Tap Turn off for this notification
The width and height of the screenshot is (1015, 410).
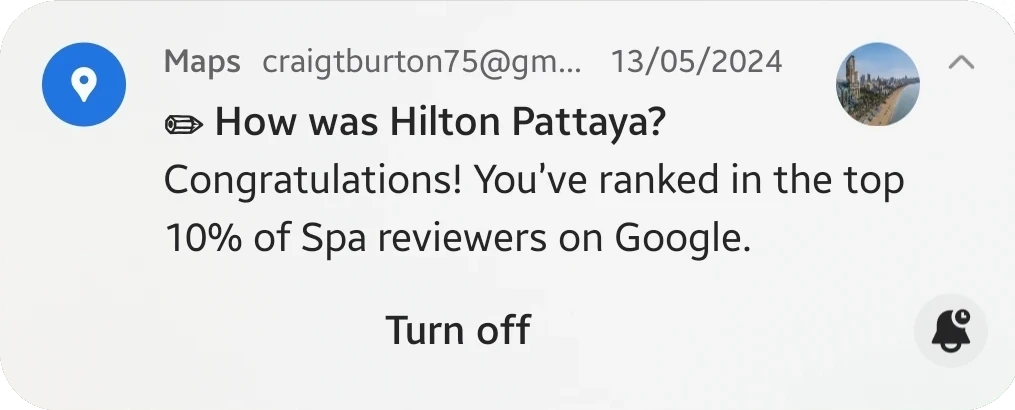pos(458,329)
